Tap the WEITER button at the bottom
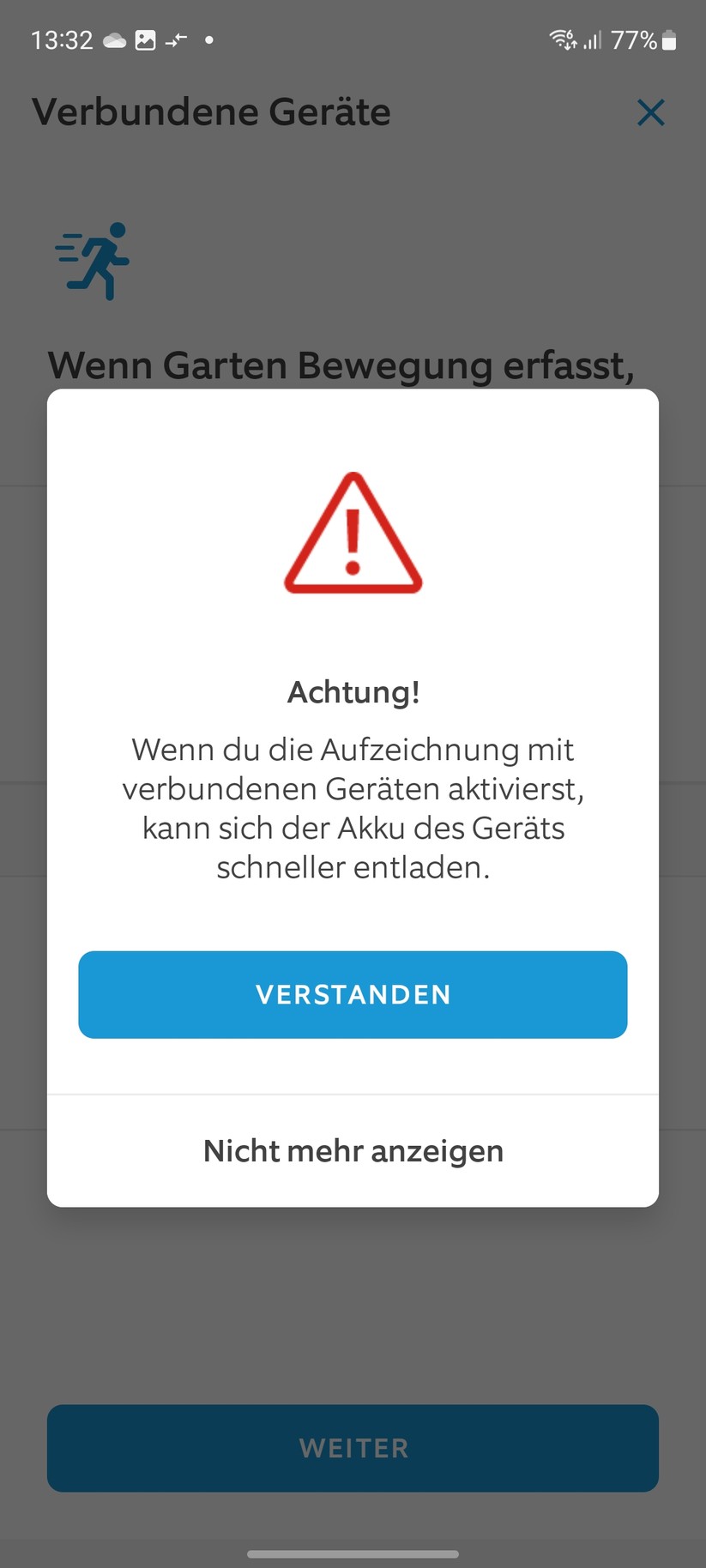706x1568 pixels. [x=353, y=1448]
